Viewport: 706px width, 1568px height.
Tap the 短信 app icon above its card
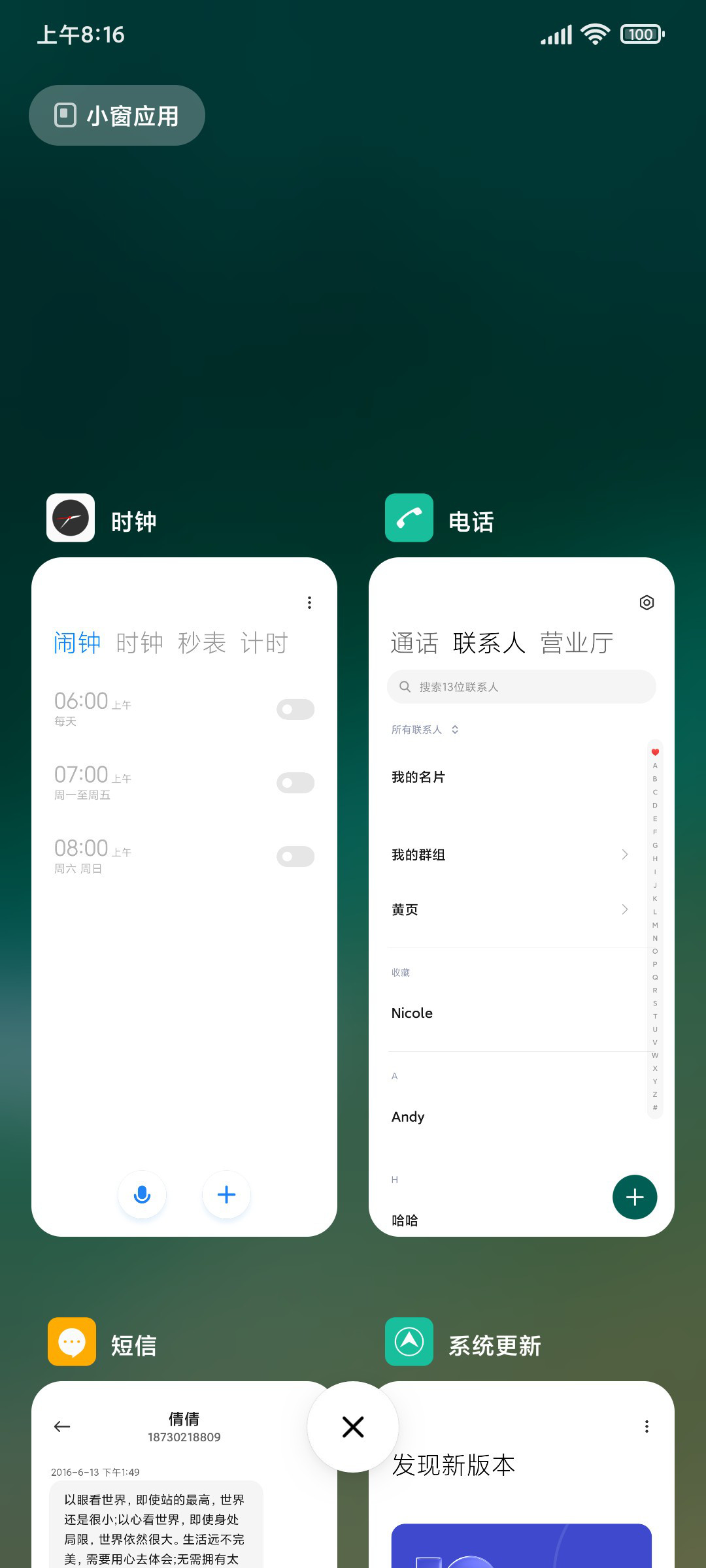[x=72, y=1342]
